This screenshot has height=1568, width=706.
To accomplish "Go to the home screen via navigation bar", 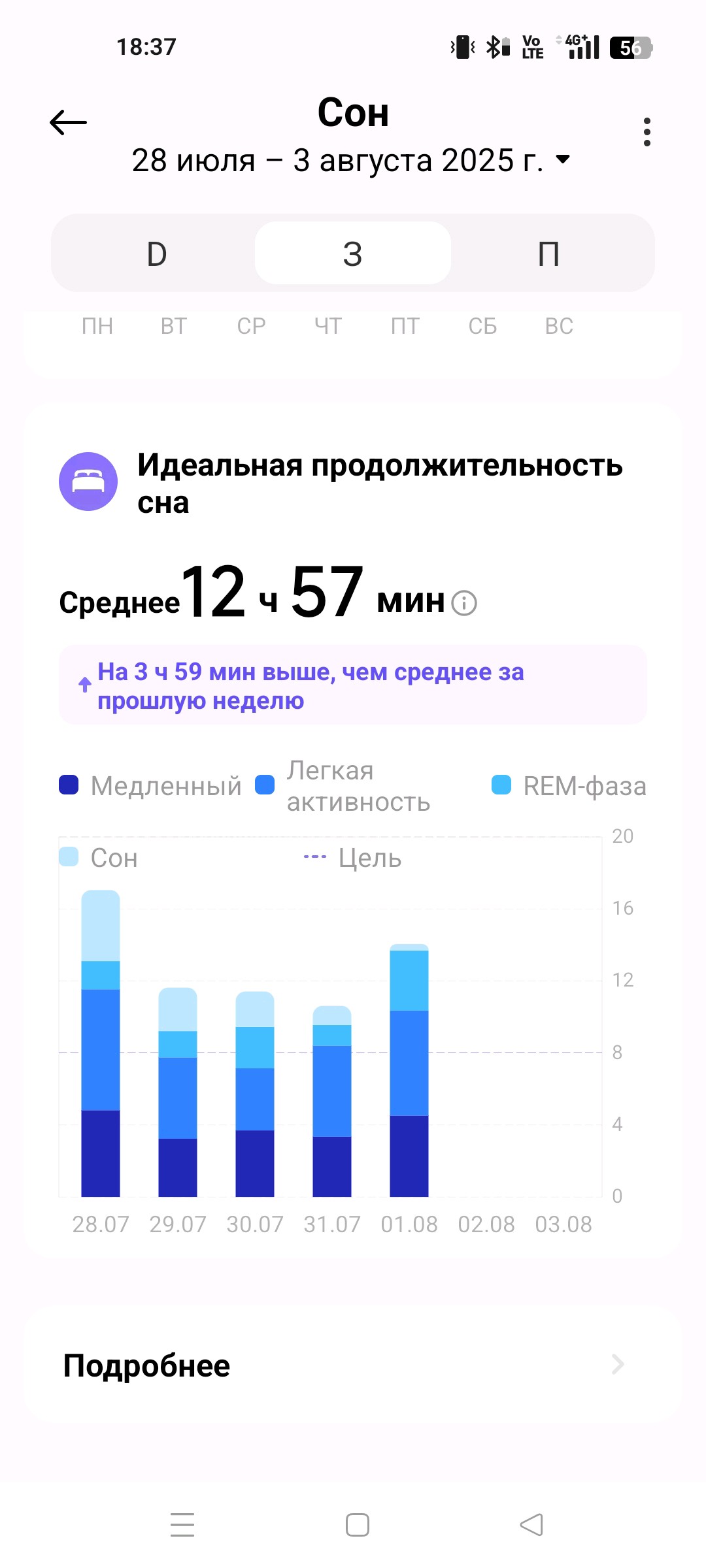I will tap(358, 1525).
